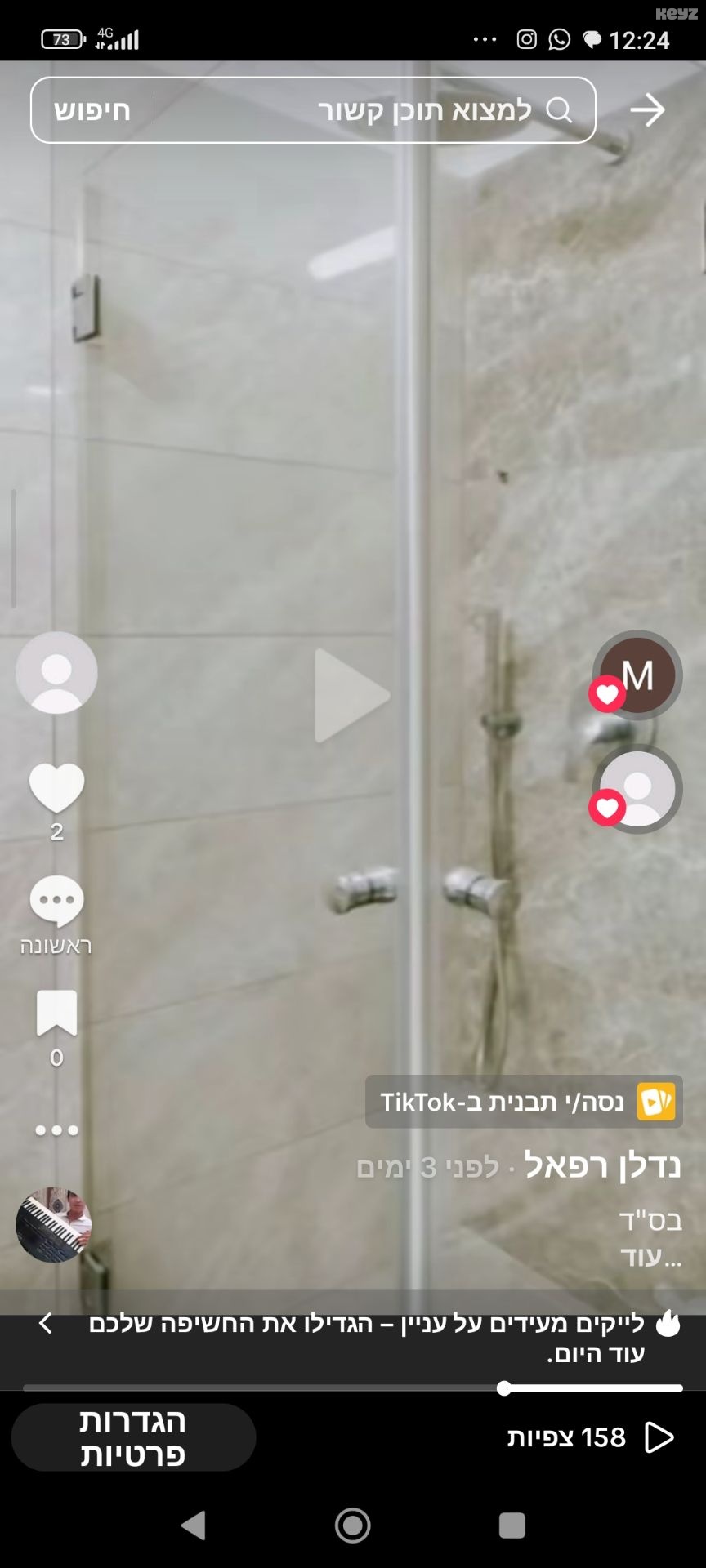The height and width of the screenshot is (1568, 706).
Task: Open the three-dot more options menu
Action: tap(56, 1130)
